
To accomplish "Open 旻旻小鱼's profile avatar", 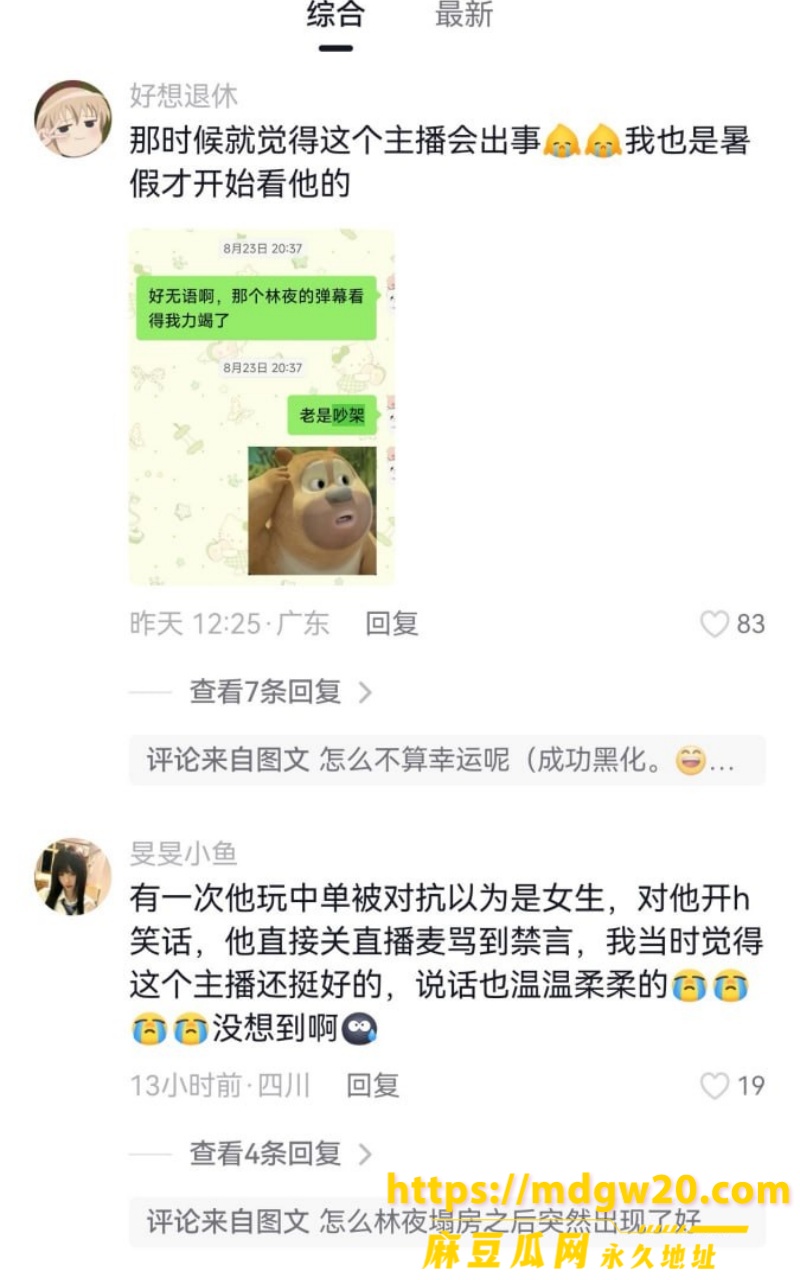I will click(x=73, y=876).
